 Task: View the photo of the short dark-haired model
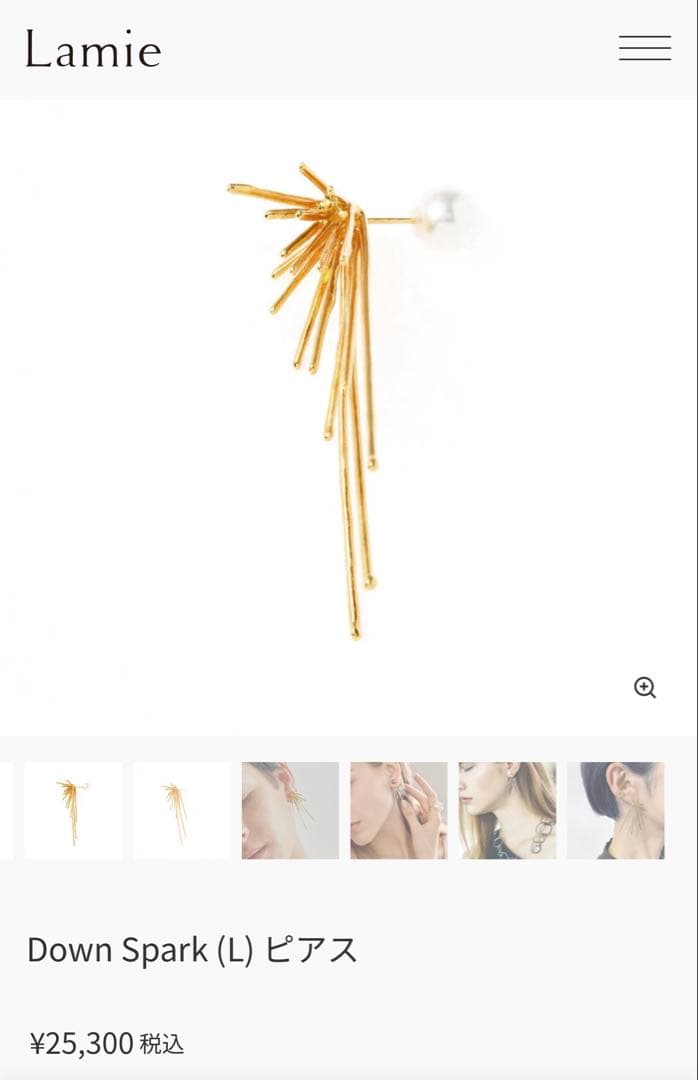click(615, 810)
